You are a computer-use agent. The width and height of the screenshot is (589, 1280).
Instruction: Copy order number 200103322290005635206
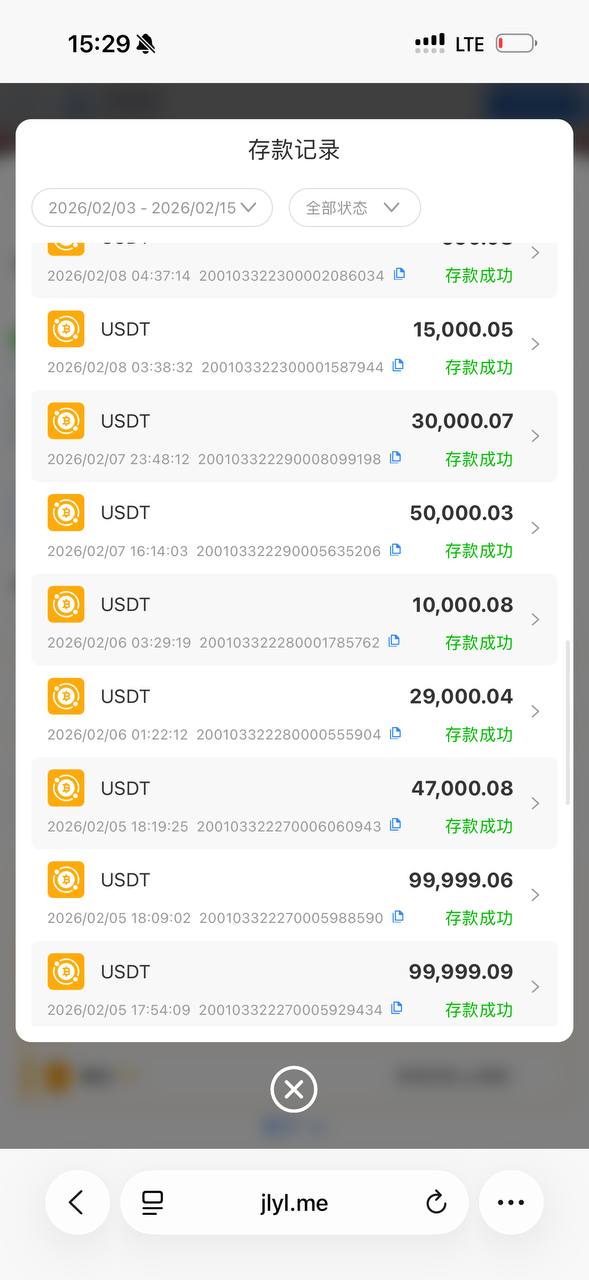click(395, 550)
